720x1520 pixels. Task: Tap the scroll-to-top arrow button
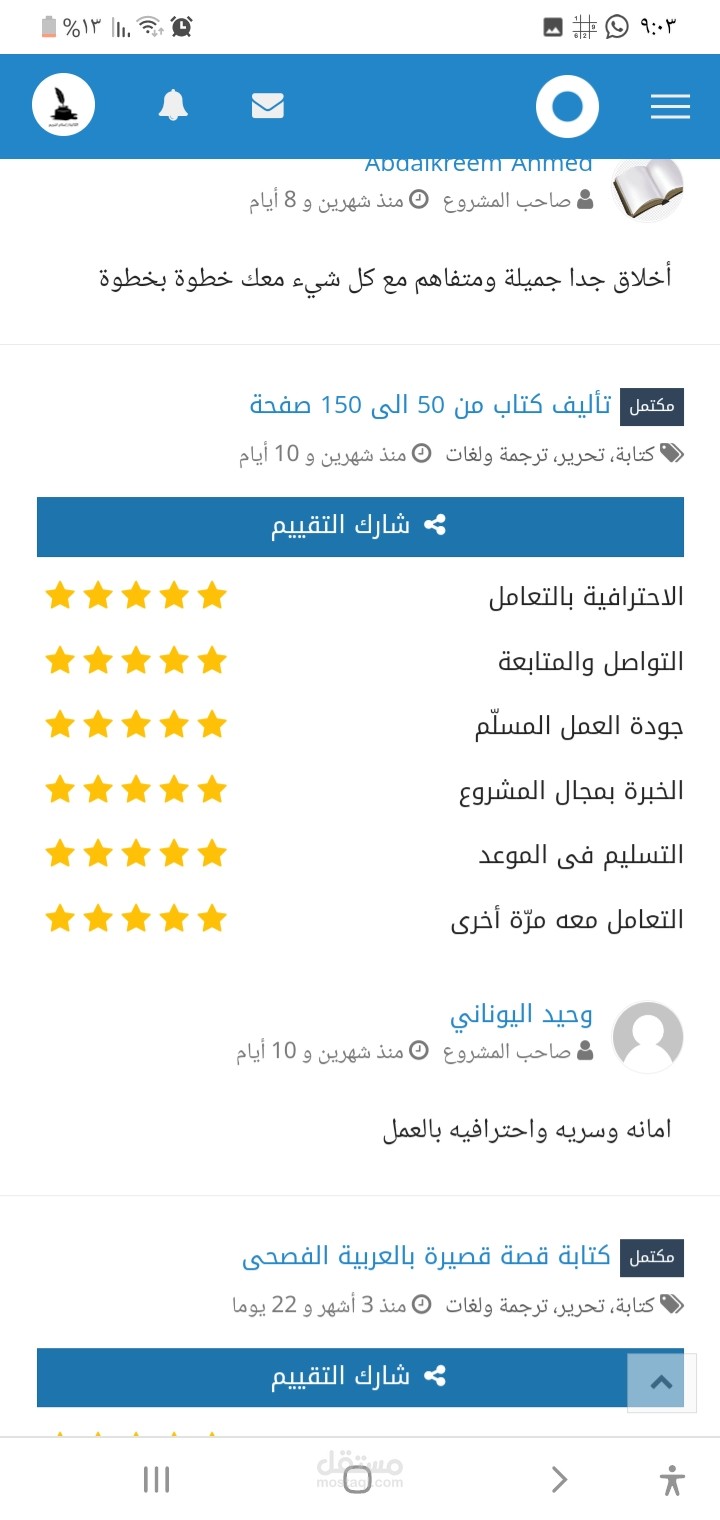pyautogui.click(x=661, y=1384)
